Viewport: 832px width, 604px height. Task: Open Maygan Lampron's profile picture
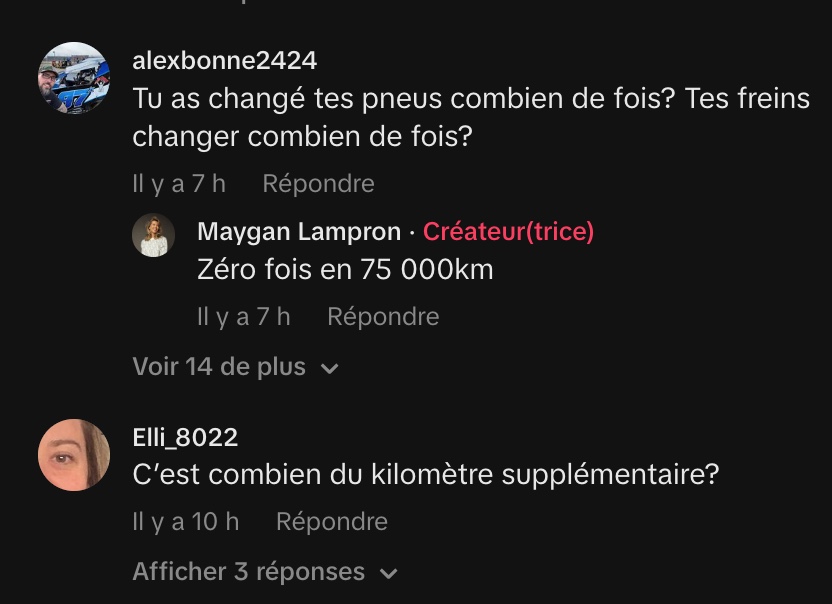(x=154, y=236)
